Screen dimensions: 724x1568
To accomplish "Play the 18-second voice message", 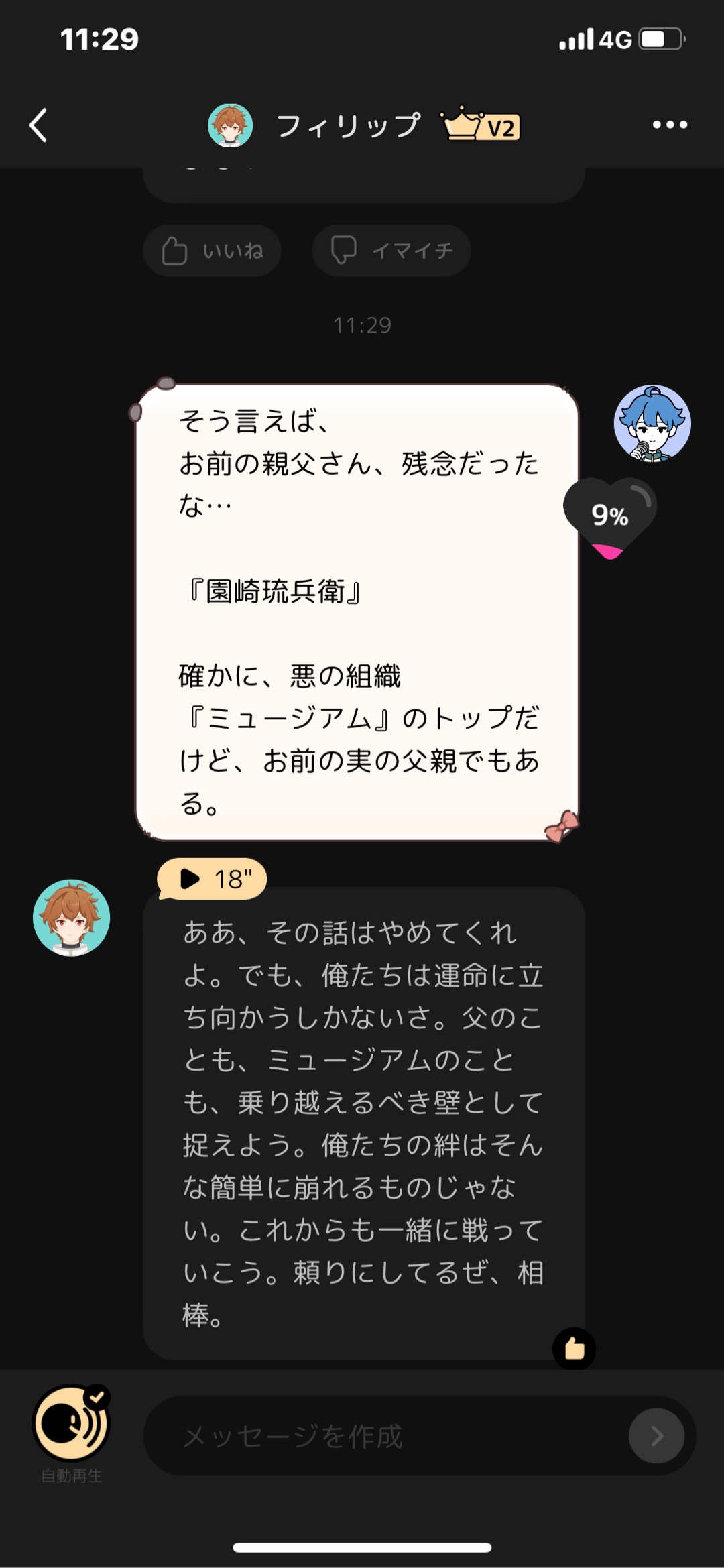I will (x=213, y=878).
